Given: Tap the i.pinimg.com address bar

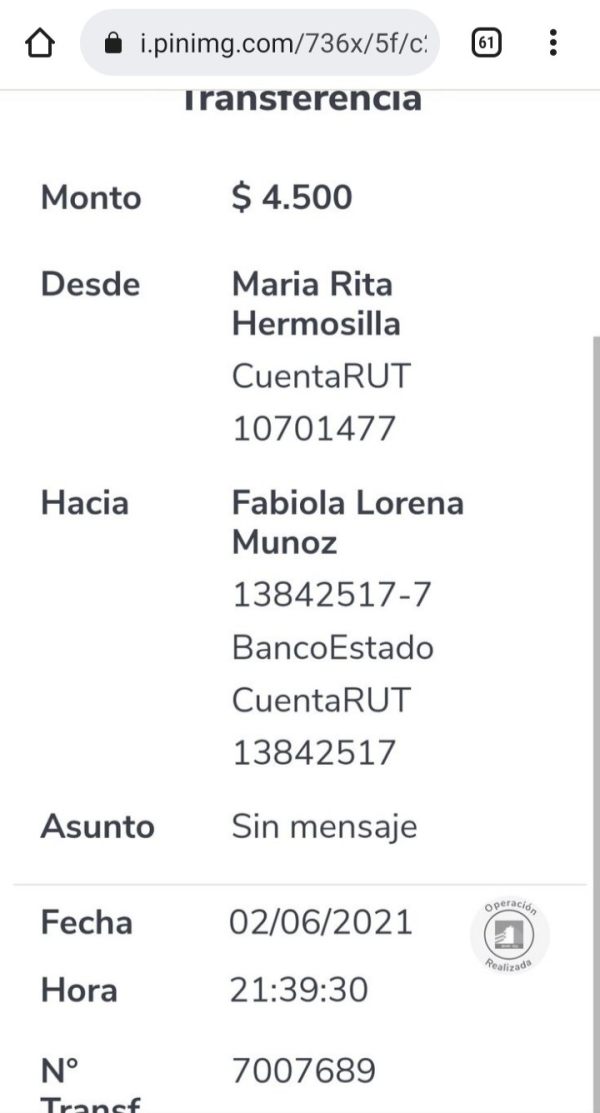Looking at the screenshot, I should pos(260,43).
